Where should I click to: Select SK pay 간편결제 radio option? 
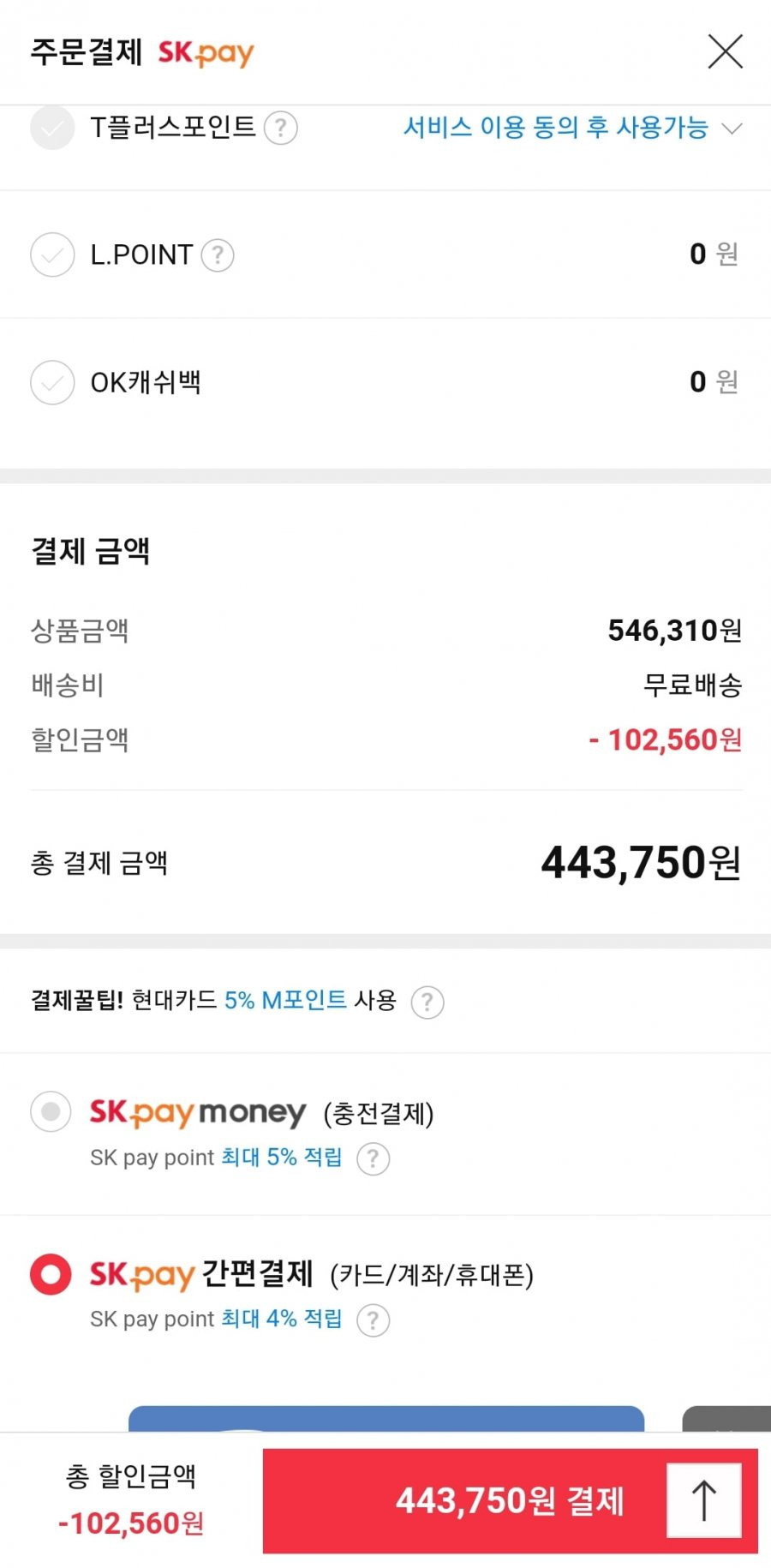tap(51, 1274)
